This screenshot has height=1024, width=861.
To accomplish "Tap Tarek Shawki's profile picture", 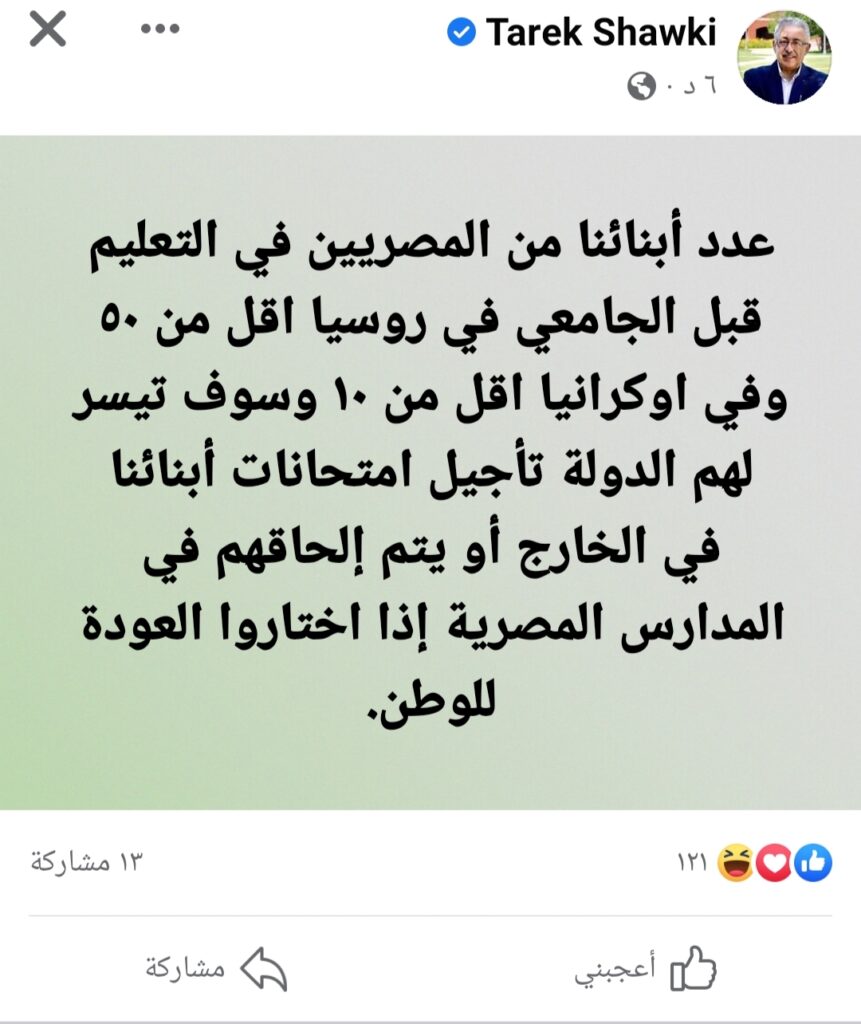I will coord(784,60).
